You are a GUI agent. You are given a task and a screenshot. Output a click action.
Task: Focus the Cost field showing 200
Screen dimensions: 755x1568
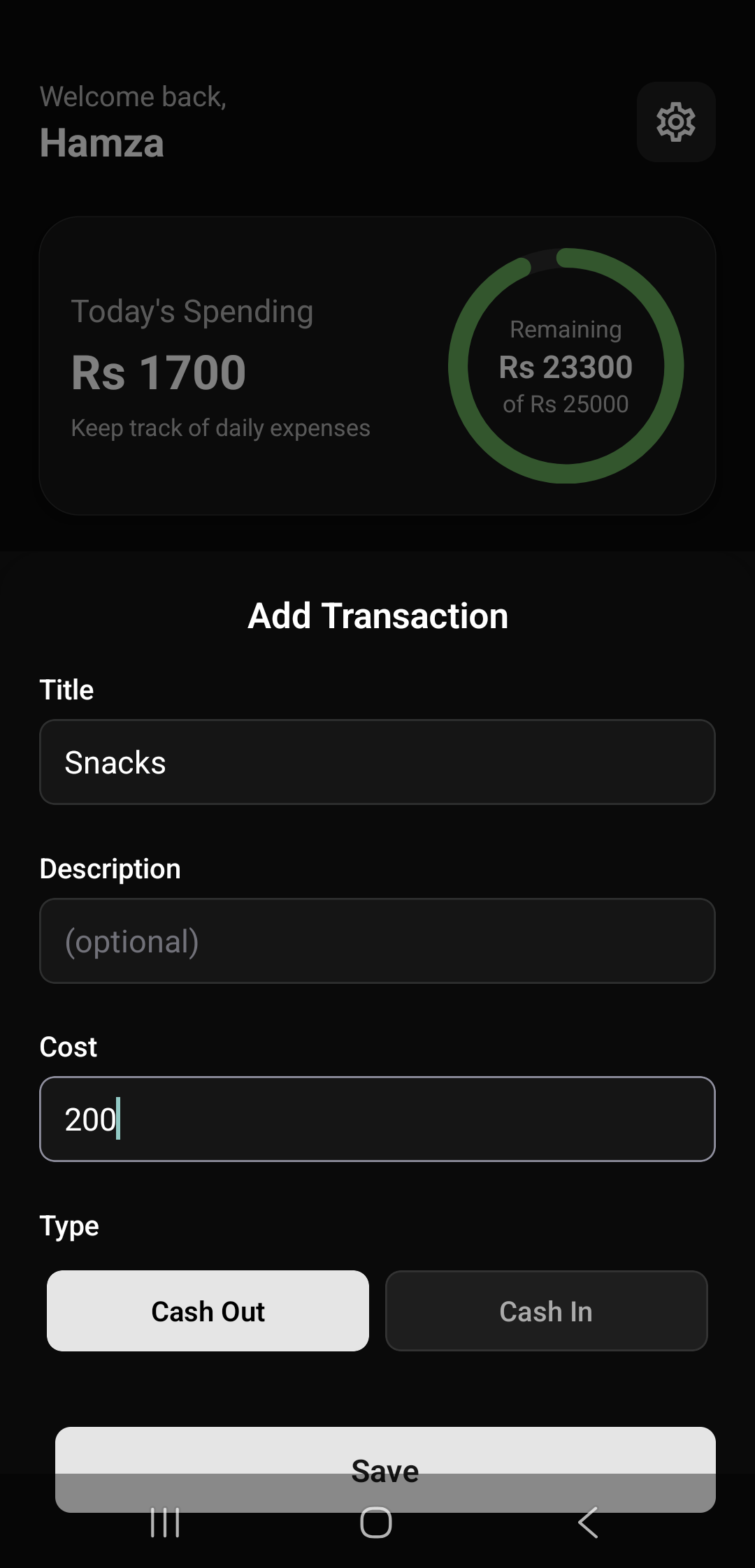tap(377, 1119)
